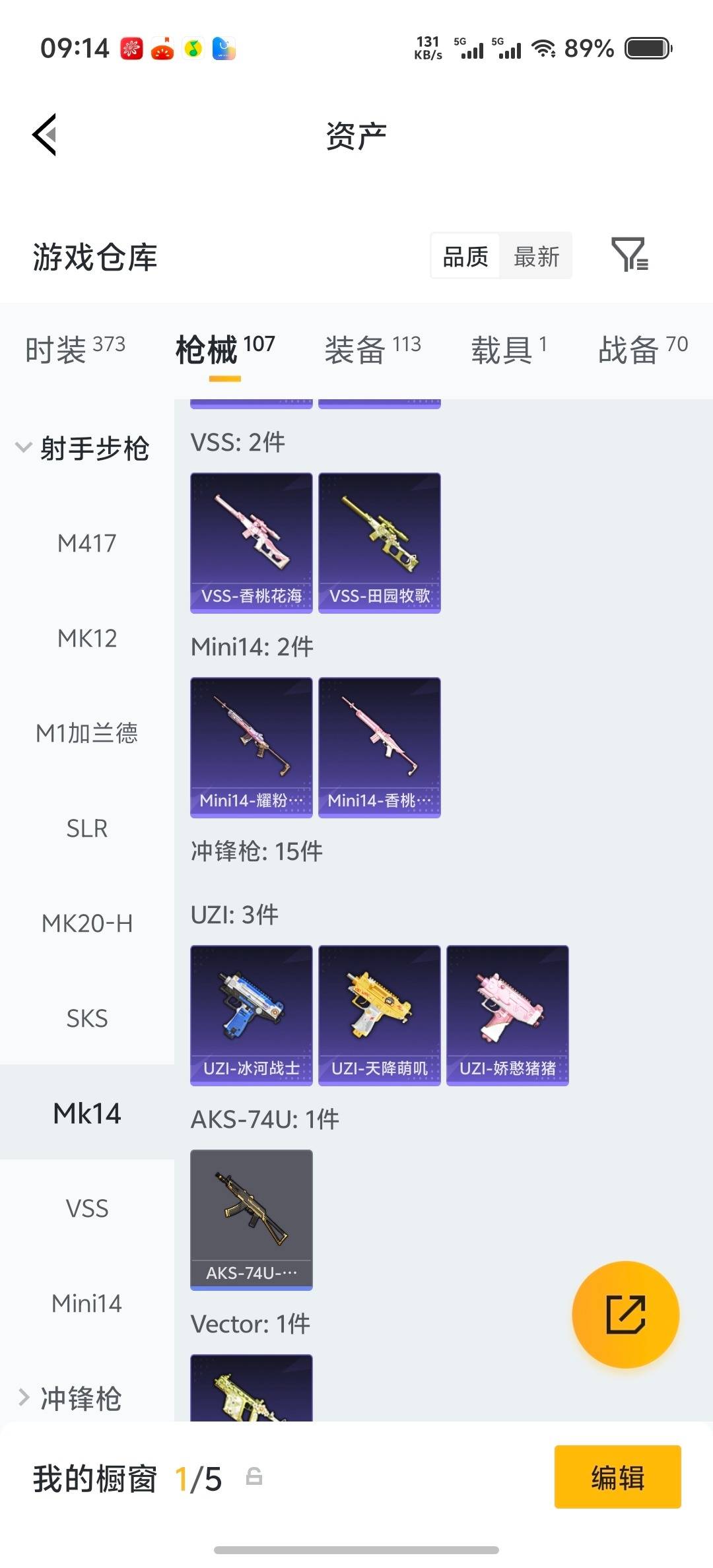The width and height of the screenshot is (713, 1568).
Task: Select SKS in the sidebar list
Action: (x=86, y=1018)
